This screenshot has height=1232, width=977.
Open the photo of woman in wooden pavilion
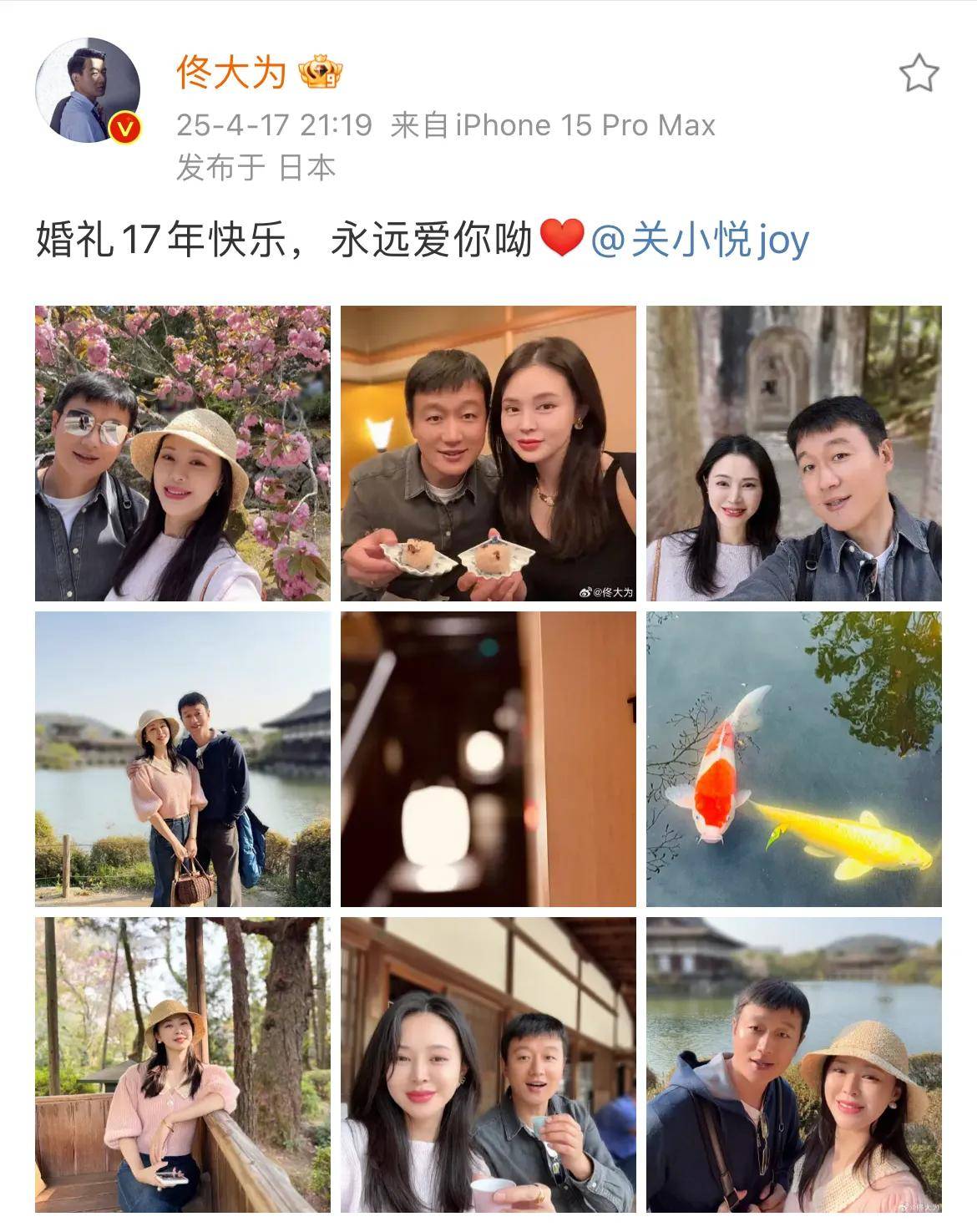[x=183, y=1065]
